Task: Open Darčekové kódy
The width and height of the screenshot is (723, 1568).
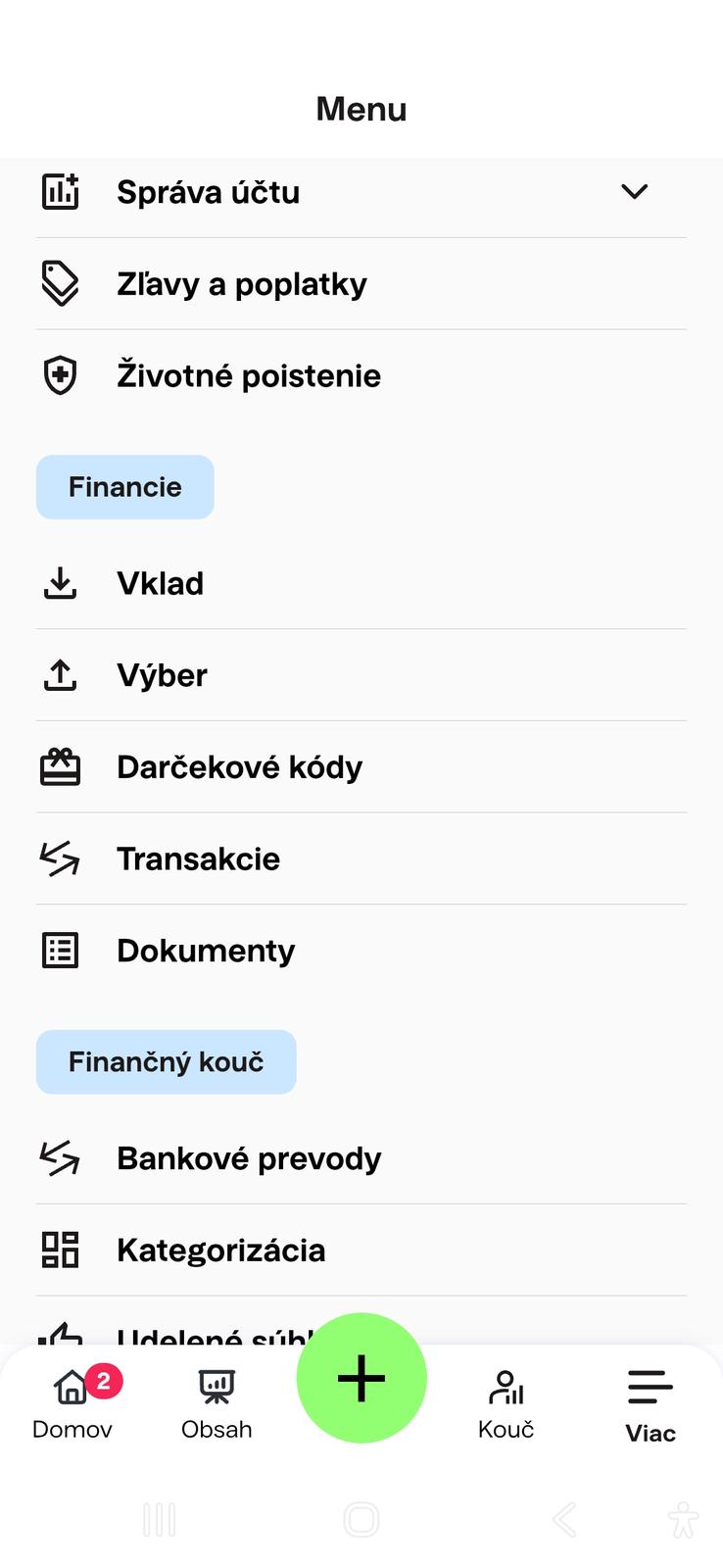Action: click(x=239, y=767)
